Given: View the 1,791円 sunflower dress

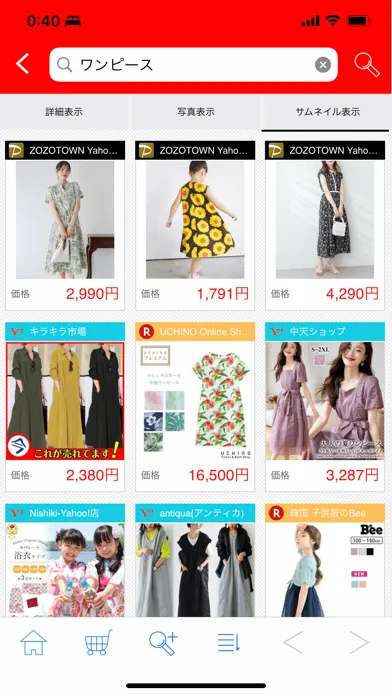Looking at the screenshot, I should (195, 225).
